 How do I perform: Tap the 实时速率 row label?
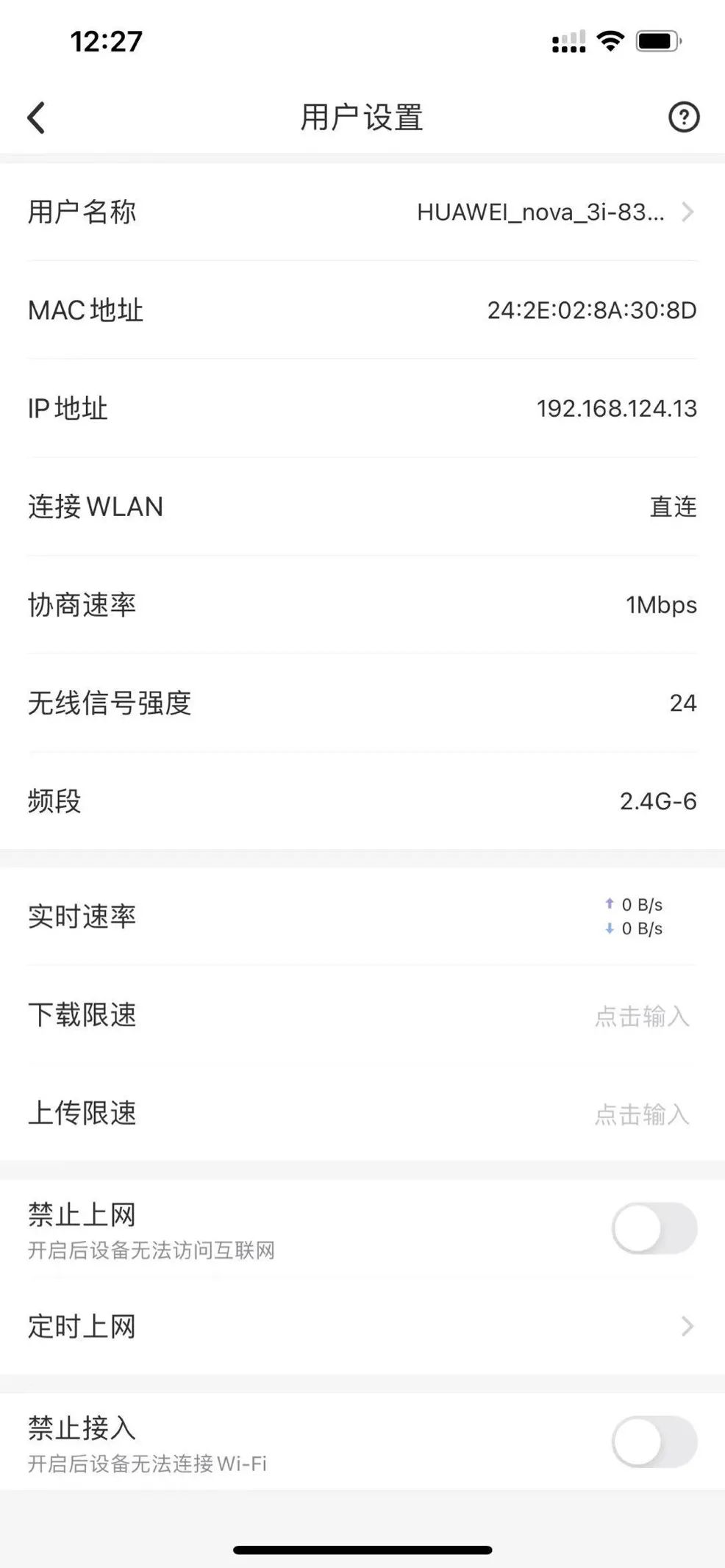[x=81, y=916]
